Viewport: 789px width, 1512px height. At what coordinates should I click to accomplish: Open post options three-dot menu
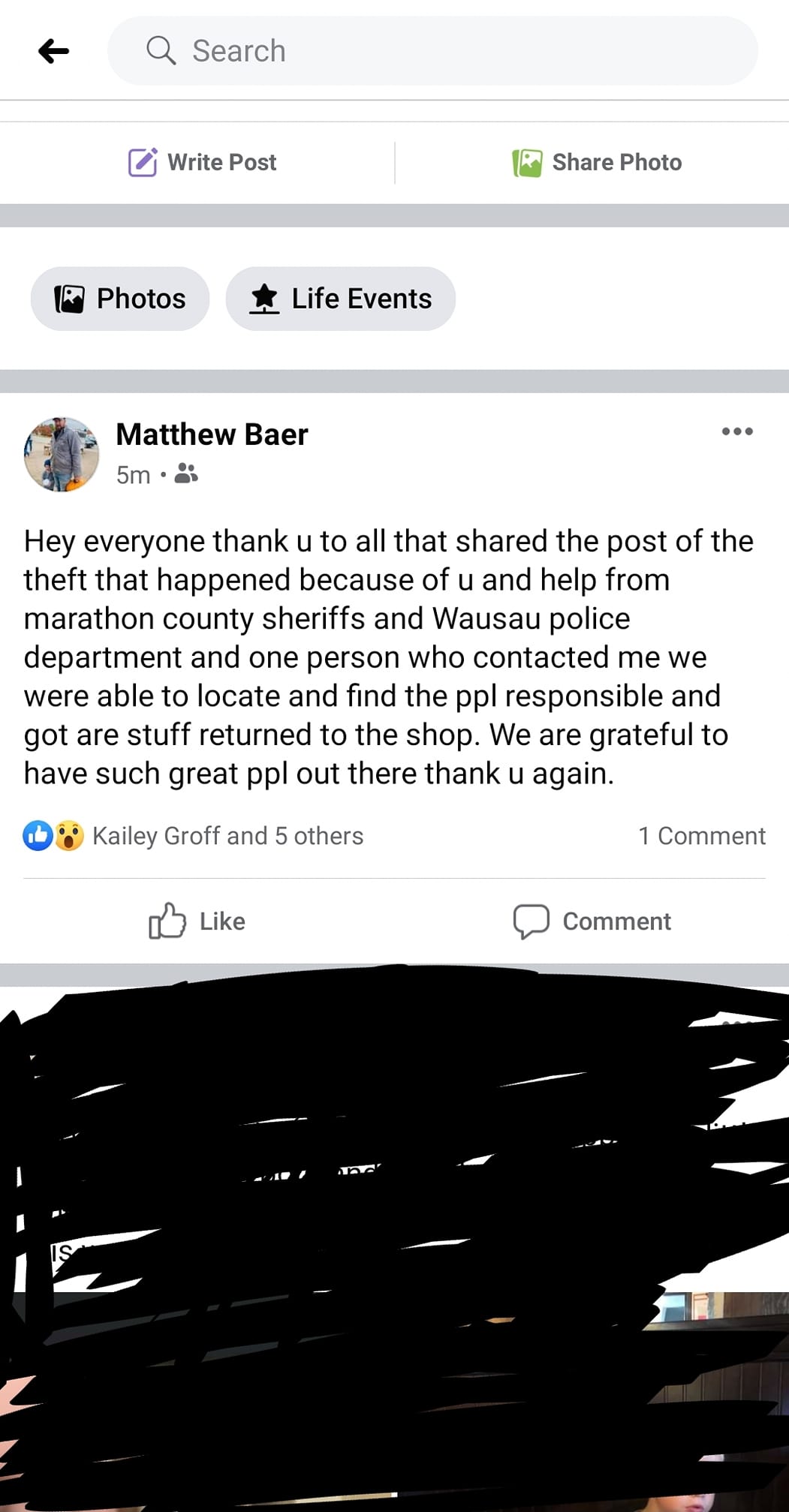[736, 431]
